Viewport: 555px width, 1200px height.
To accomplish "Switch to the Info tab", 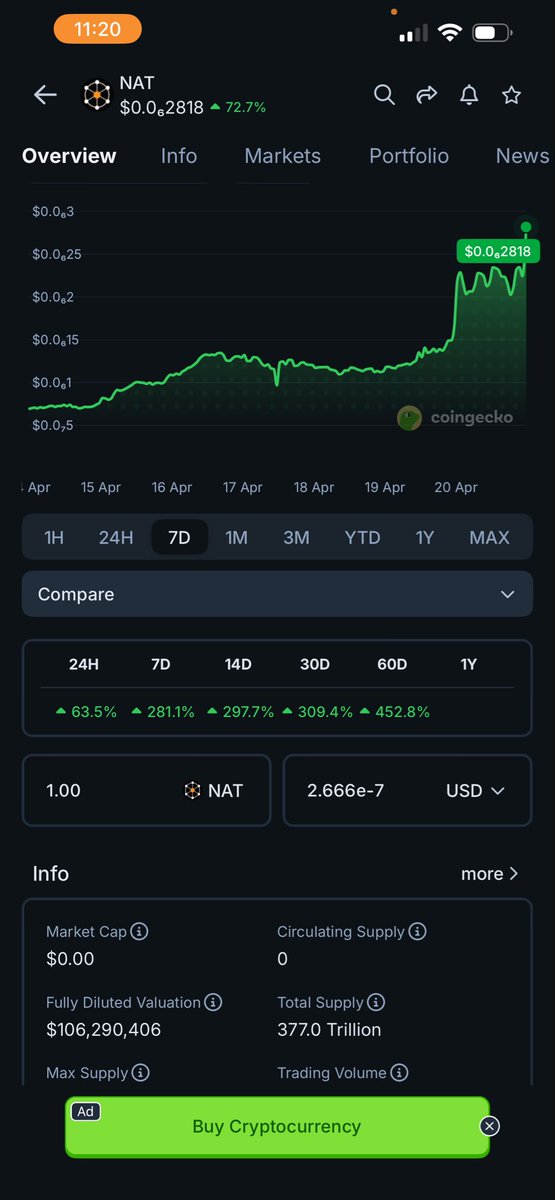I will pos(179,156).
